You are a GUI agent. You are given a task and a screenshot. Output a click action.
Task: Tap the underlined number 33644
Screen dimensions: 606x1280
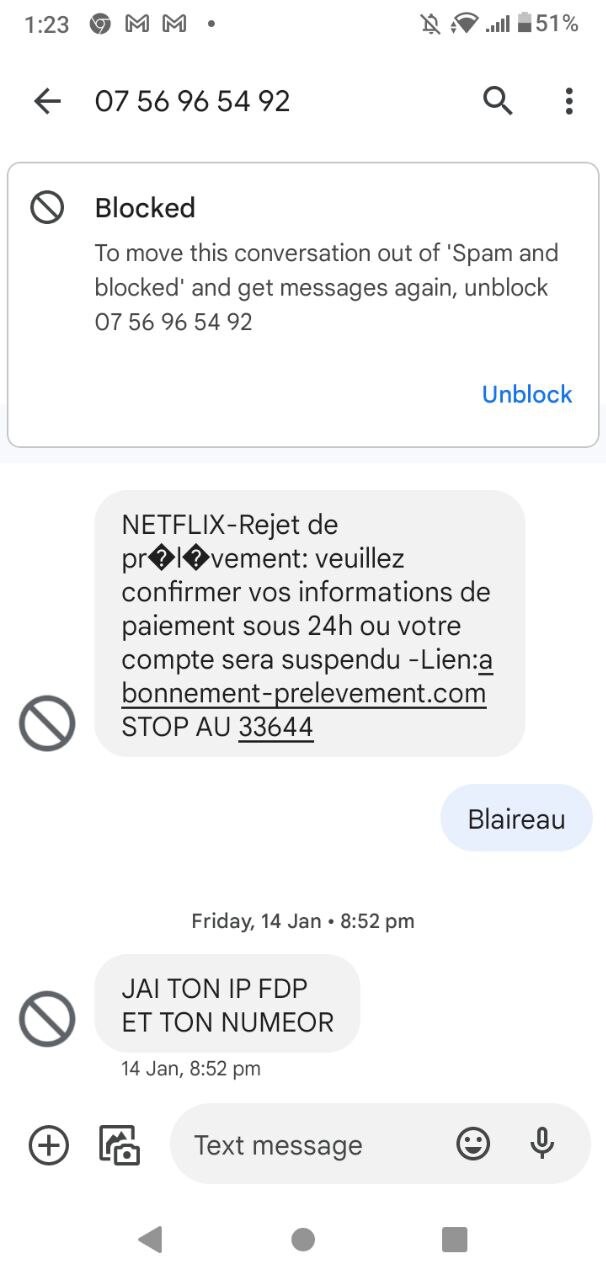tap(276, 727)
